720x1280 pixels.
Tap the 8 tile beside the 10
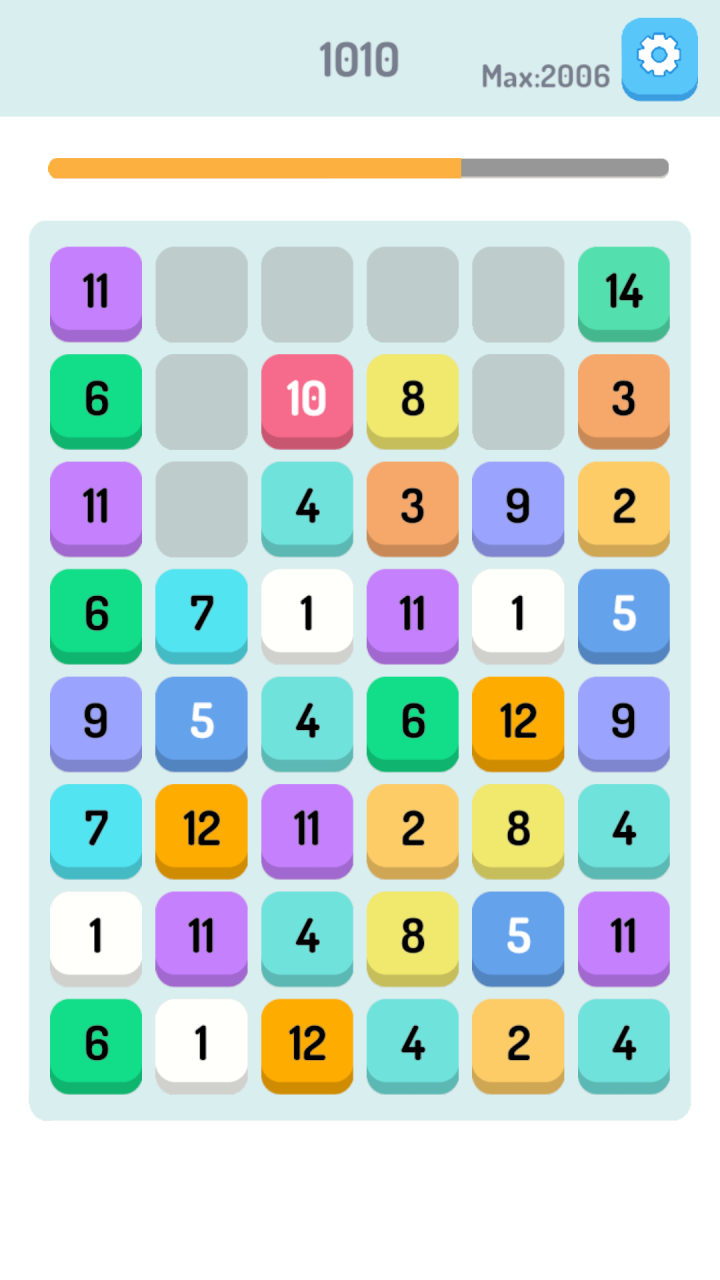[x=413, y=398]
